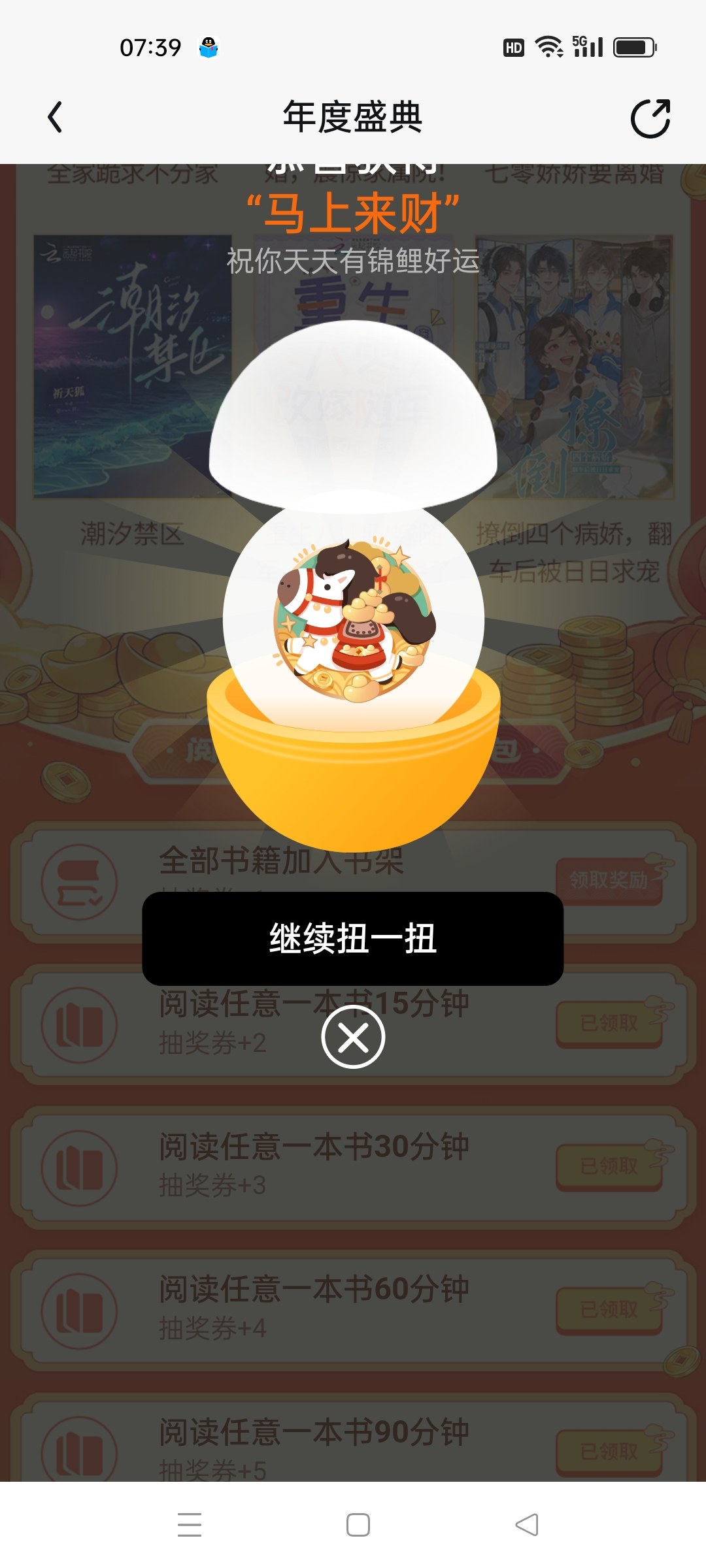The width and height of the screenshot is (706, 1568).
Task: Go to the phone's home screen
Action: click(x=358, y=1525)
